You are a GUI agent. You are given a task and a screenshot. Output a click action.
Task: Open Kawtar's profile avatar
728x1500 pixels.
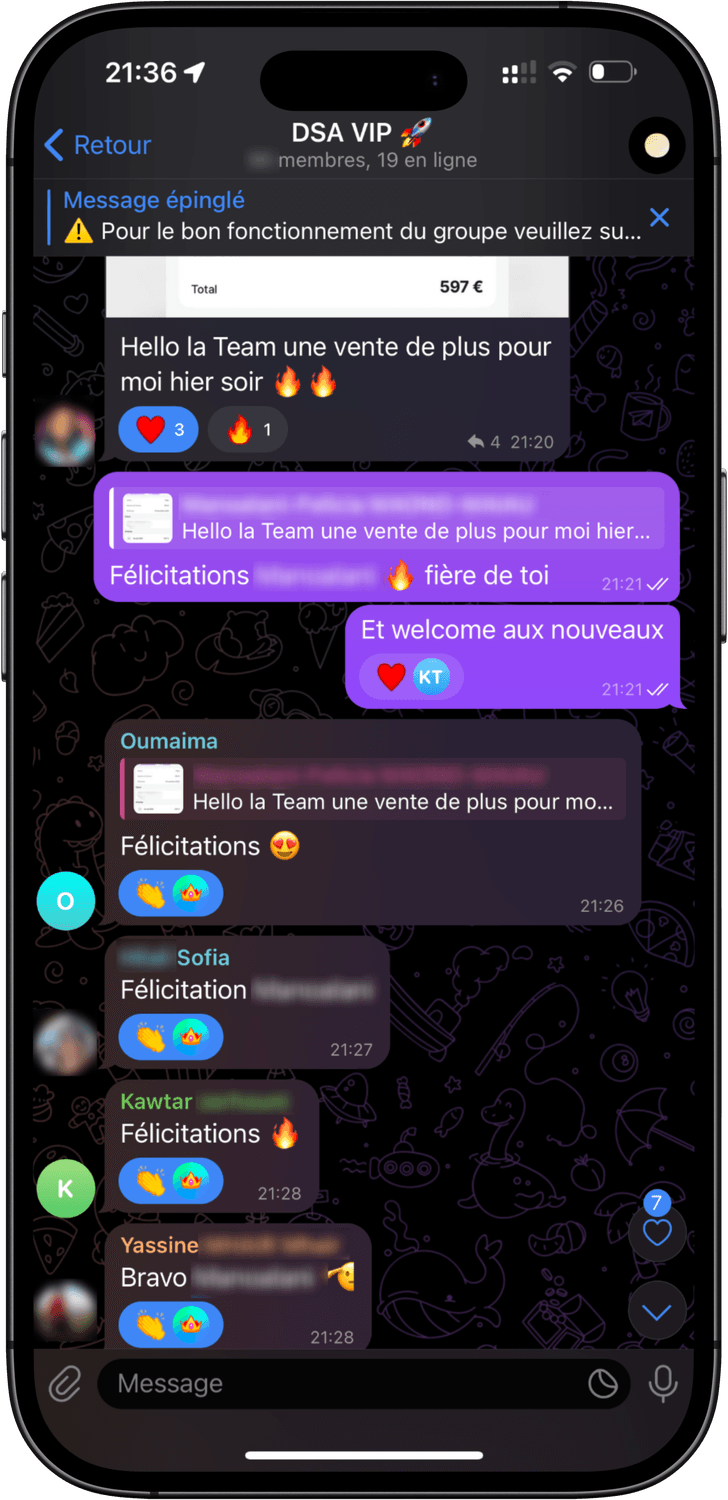[x=65, y=1188]
